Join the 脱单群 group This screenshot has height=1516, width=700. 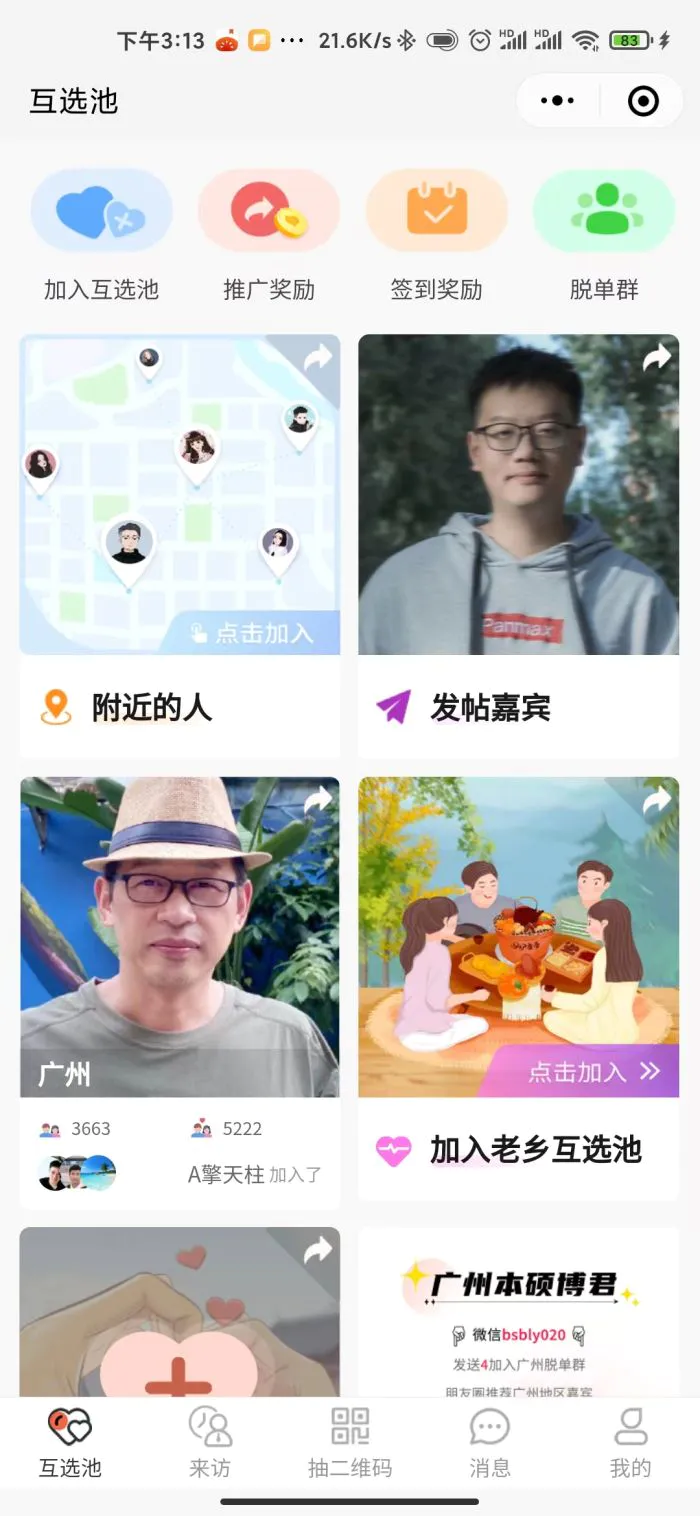click(604, 236)
